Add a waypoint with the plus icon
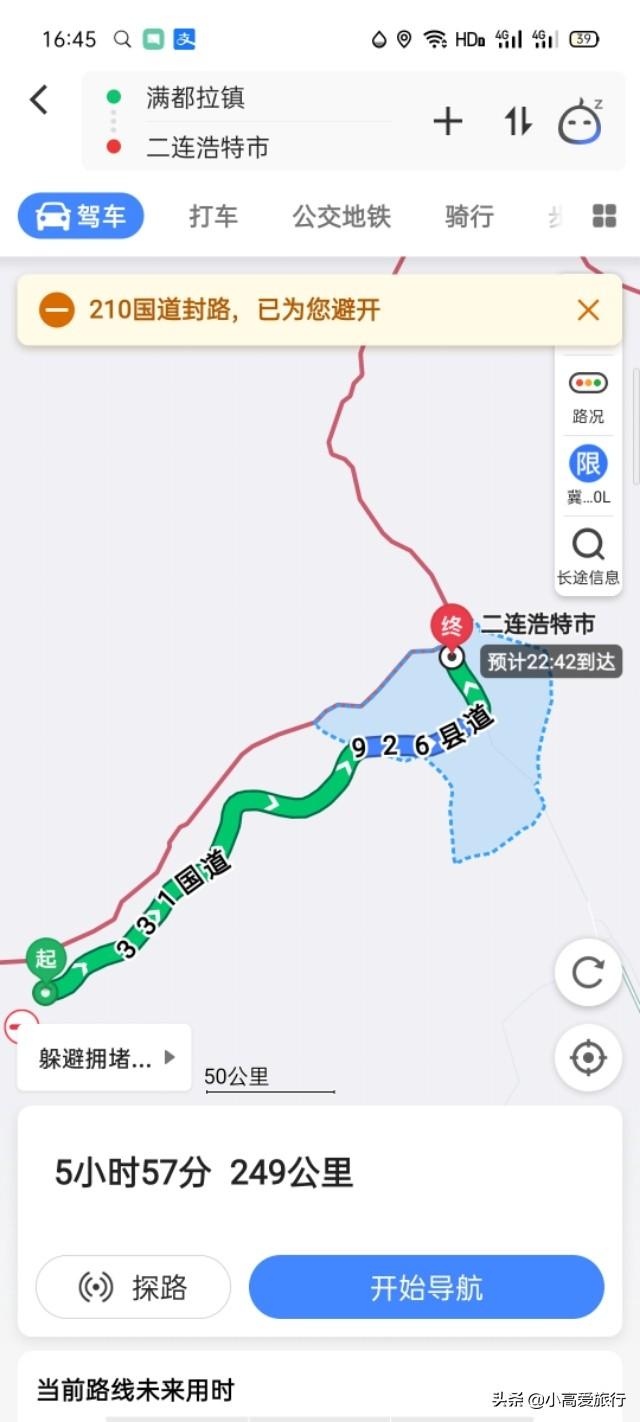 447,122
